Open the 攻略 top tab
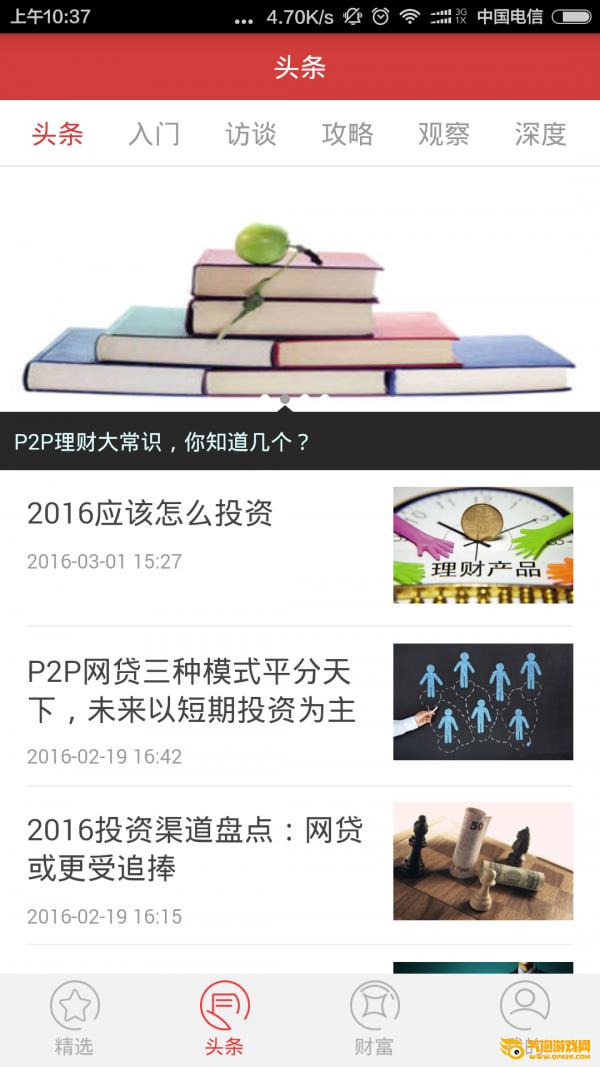Image resolution: width=600 pixels, height=1067 pixels. (x=347, y=134)
